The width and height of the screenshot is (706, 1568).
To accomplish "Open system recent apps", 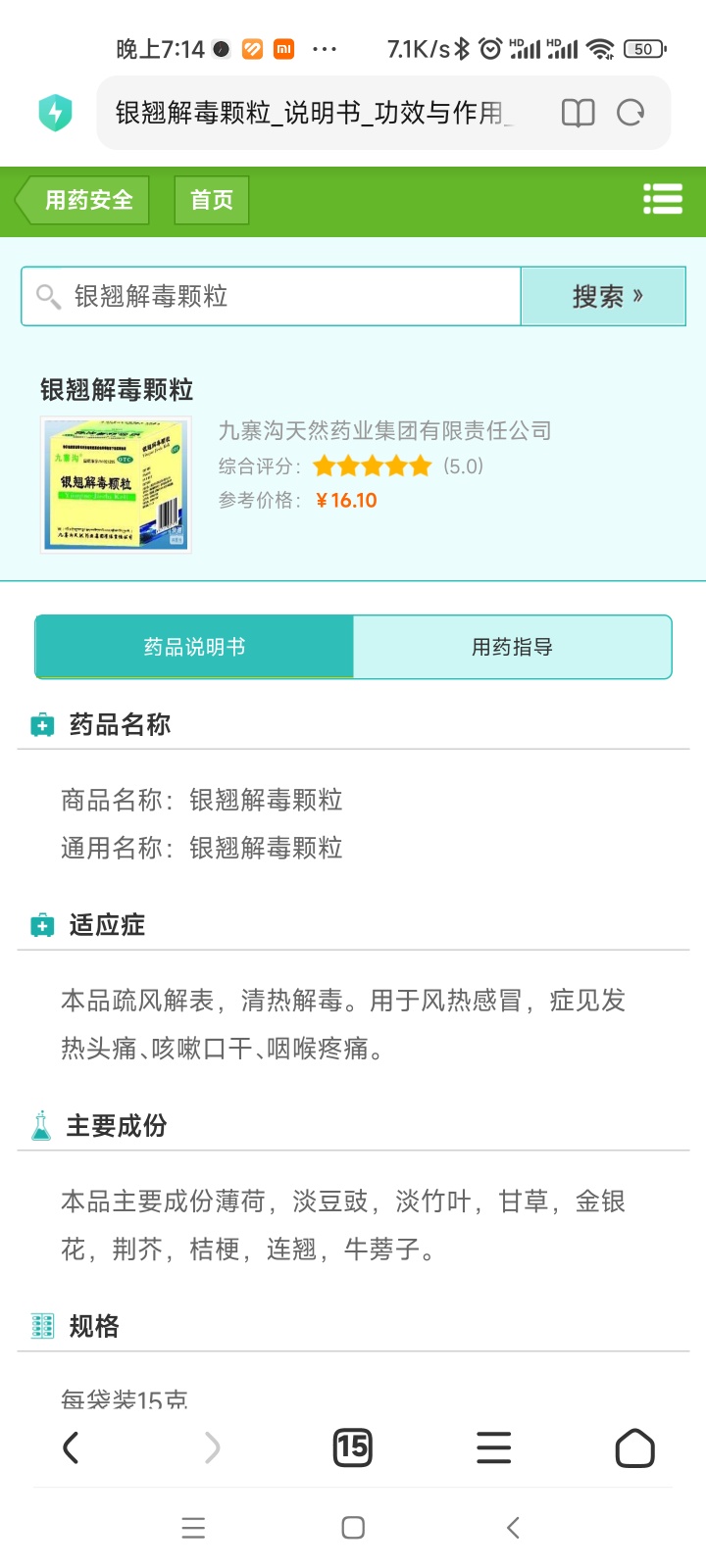I will point(194,1528).
